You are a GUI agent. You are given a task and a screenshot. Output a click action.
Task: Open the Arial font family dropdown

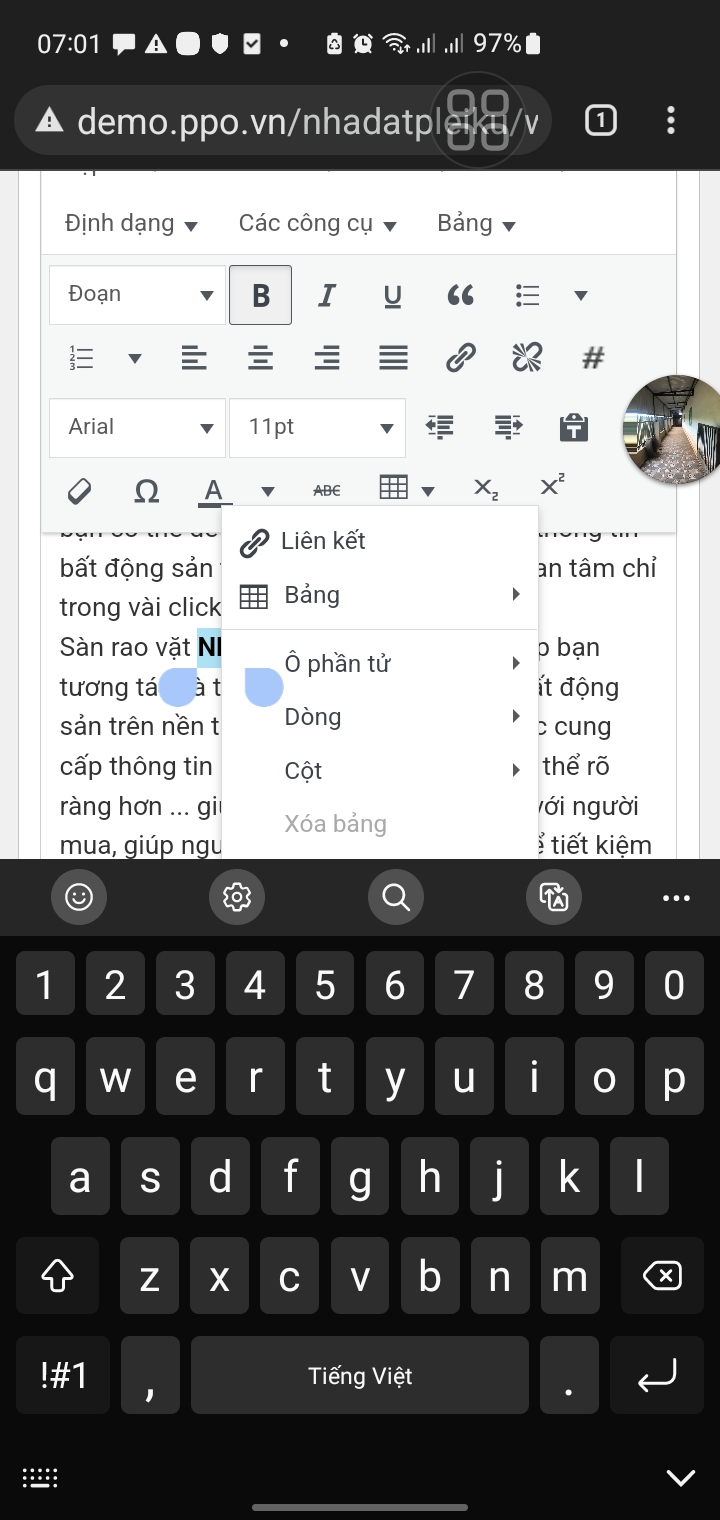point(137,427)
